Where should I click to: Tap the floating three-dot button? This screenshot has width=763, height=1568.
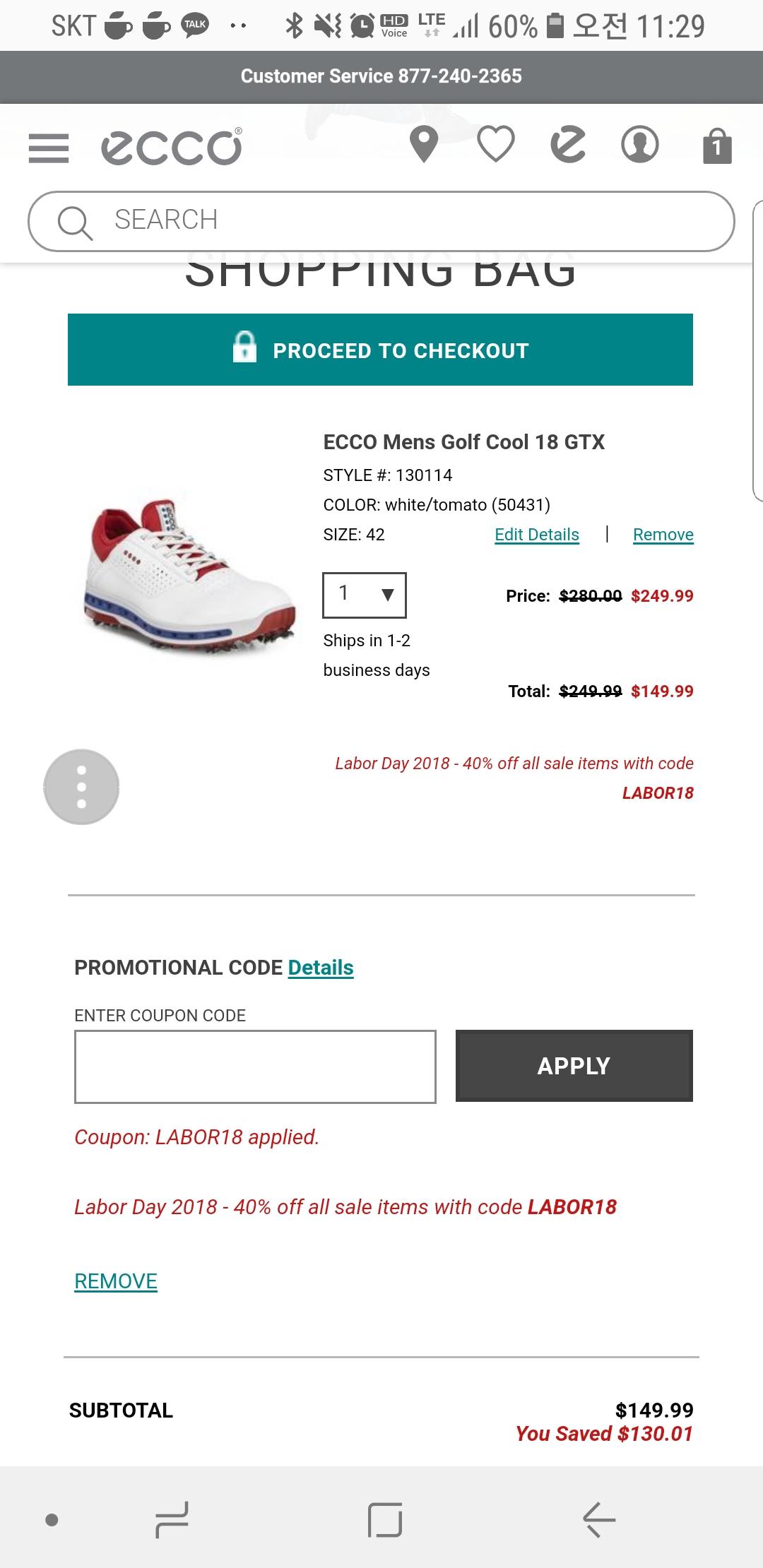pos(81,787)
